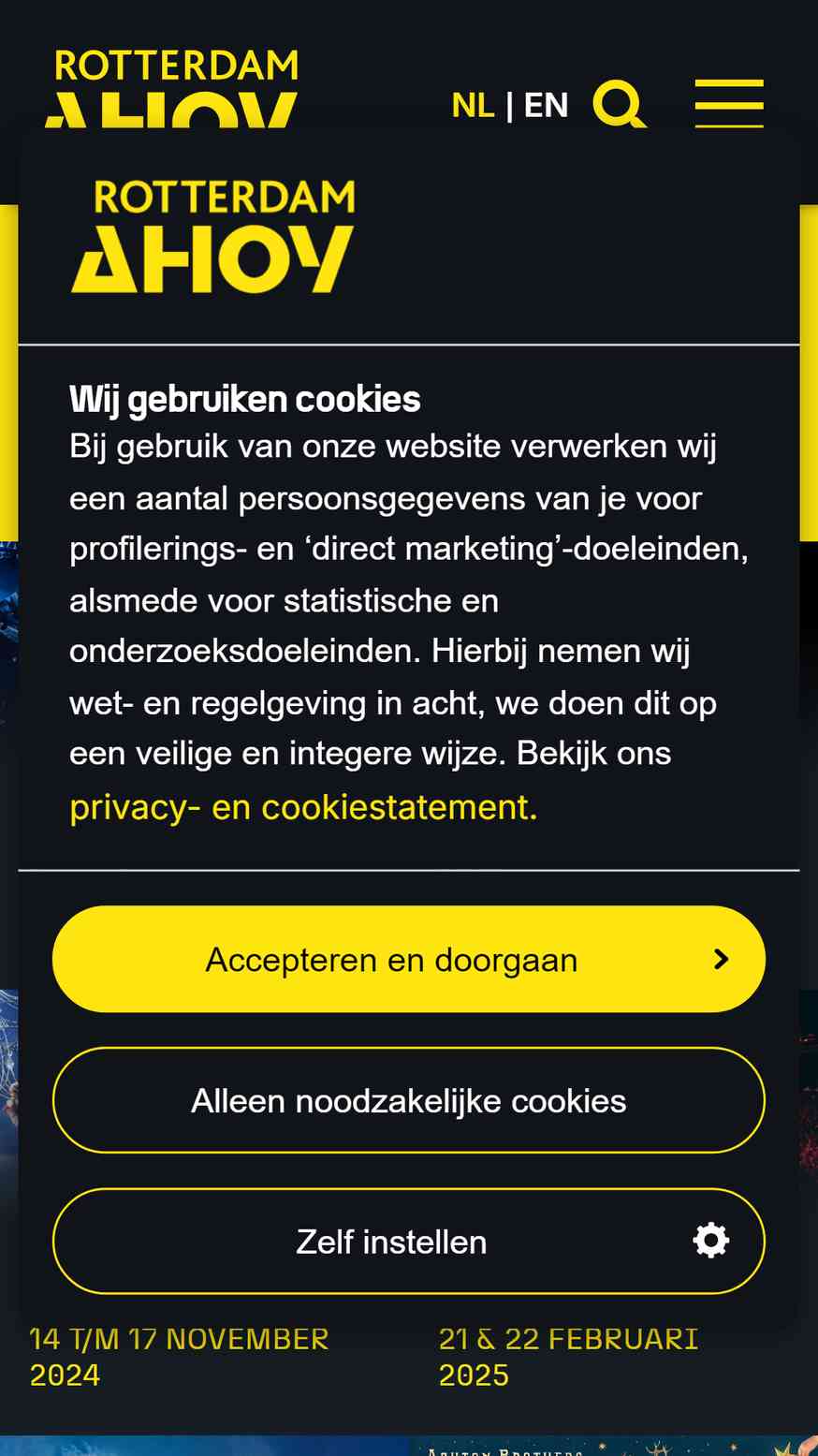Open the privacy- en cookiestatement link
The image size is (818, 1456).
click(x=303, y=806)
